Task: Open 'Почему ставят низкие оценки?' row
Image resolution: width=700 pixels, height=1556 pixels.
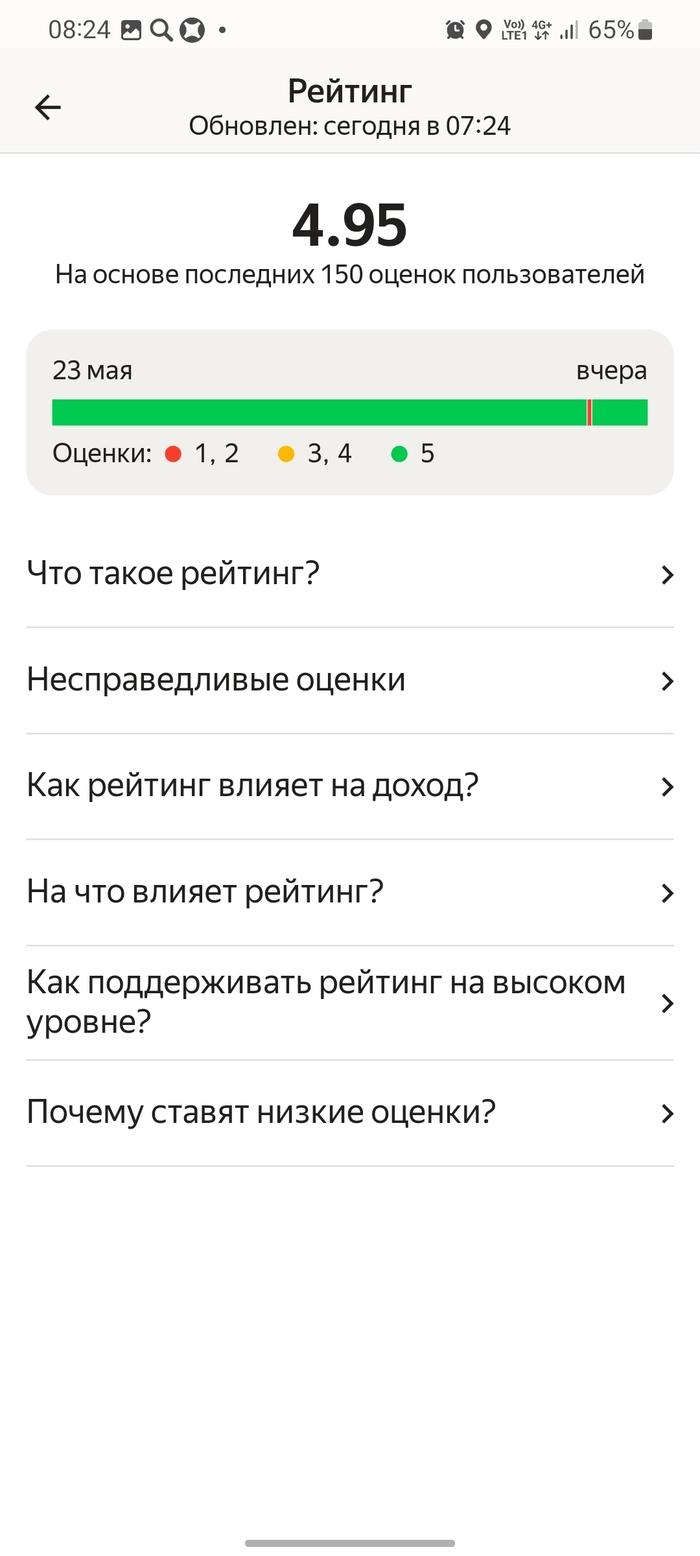Action: coord(349,1112)
